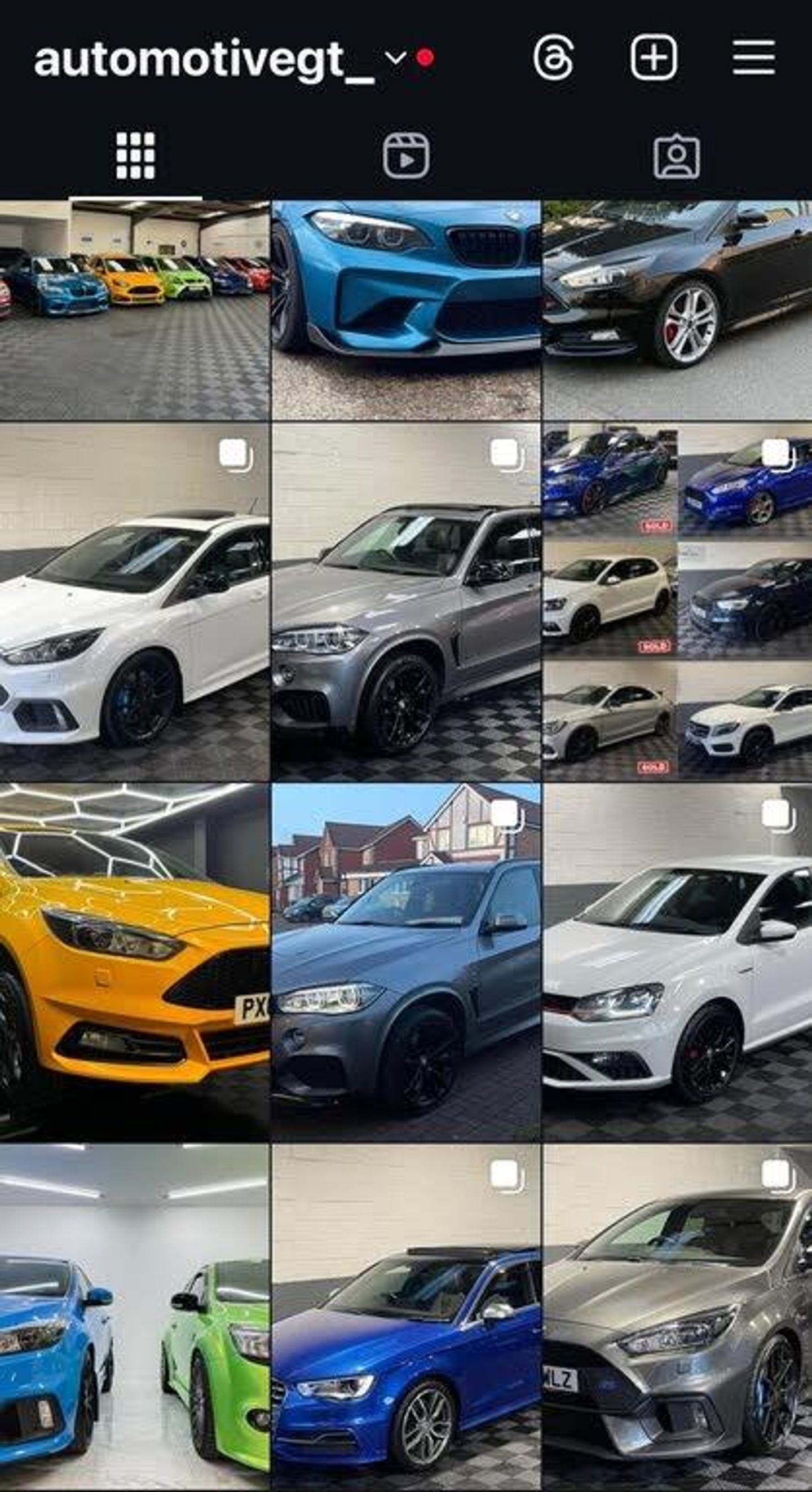Open the black Ford hatchback post
The height and width of the screenshot is (1492, 812).
[677, 310]
